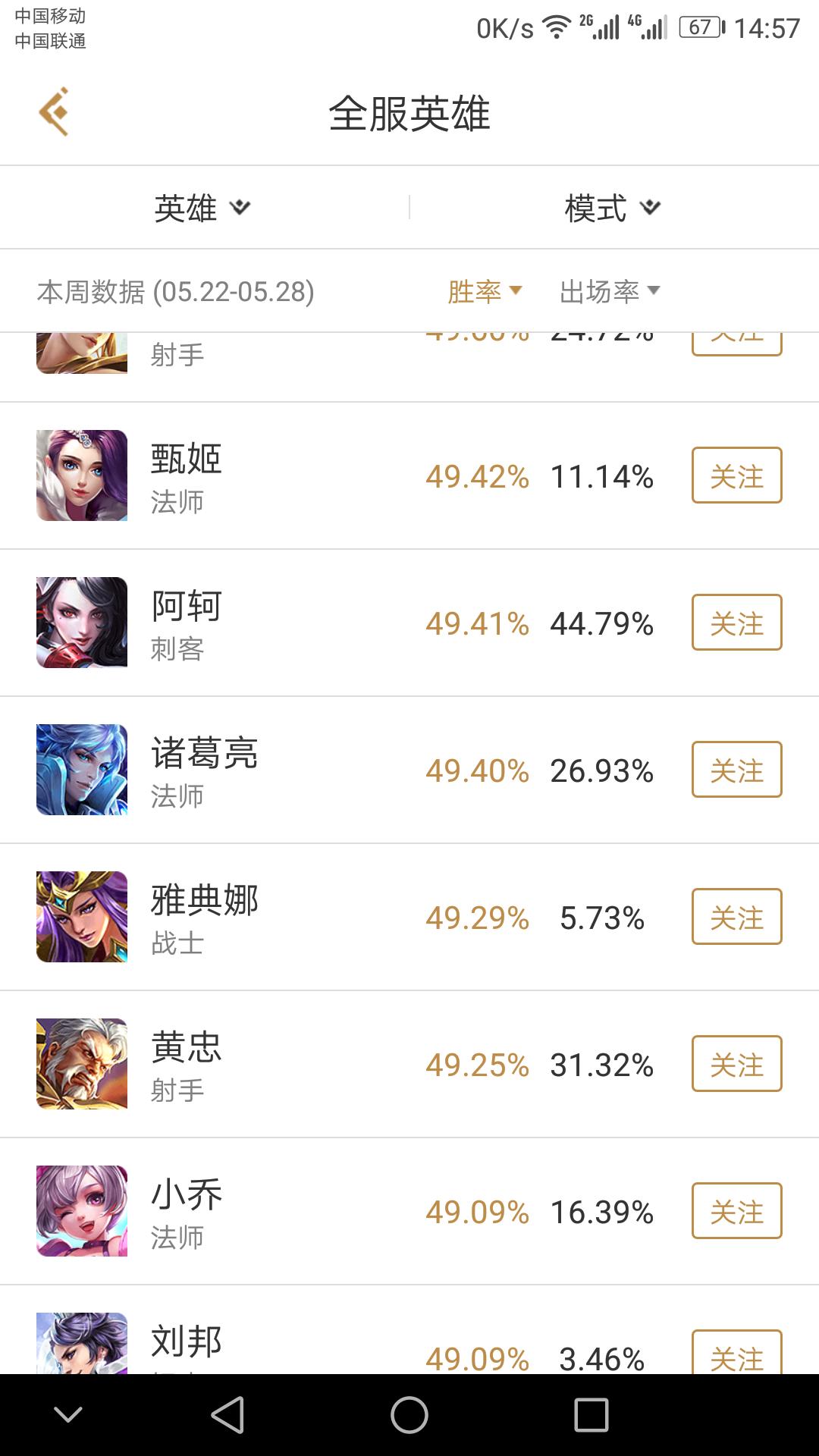Open 阿轲's hero avatar
Image resolution: width=819 pixels, height=1456 pixels.
click(82, 623)
